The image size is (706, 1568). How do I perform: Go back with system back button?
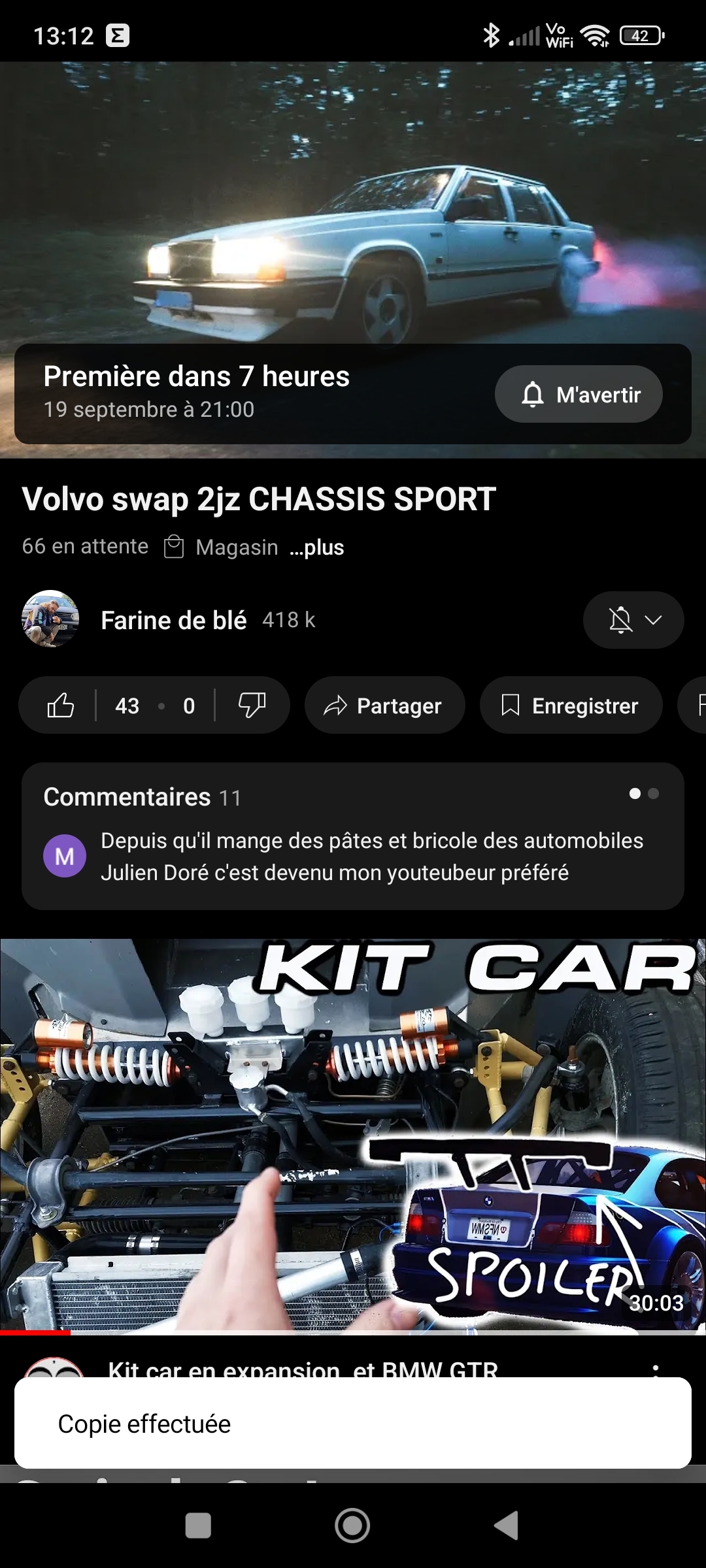point(507,1526)
